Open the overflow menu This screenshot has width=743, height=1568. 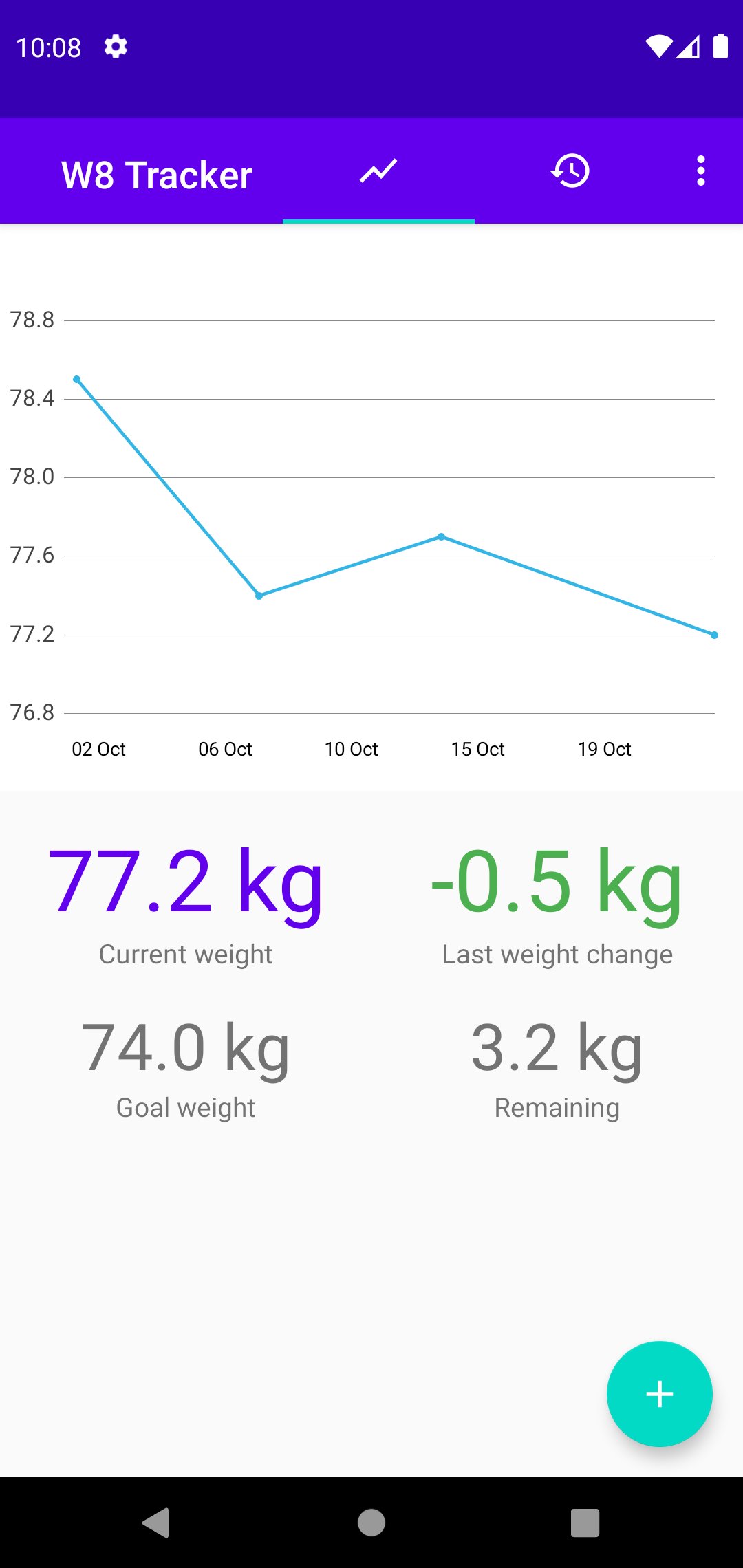tap(700, 171)
